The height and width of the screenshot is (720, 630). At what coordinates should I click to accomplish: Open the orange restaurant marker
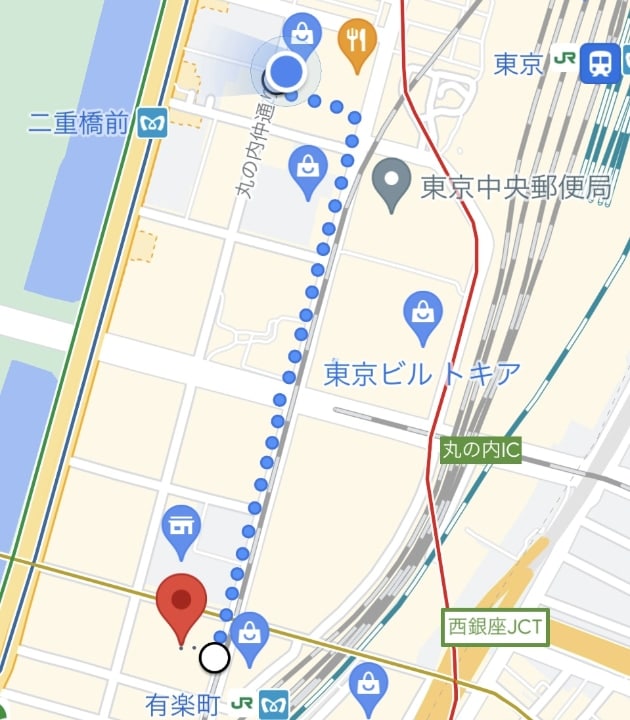(x=356, y=41)
